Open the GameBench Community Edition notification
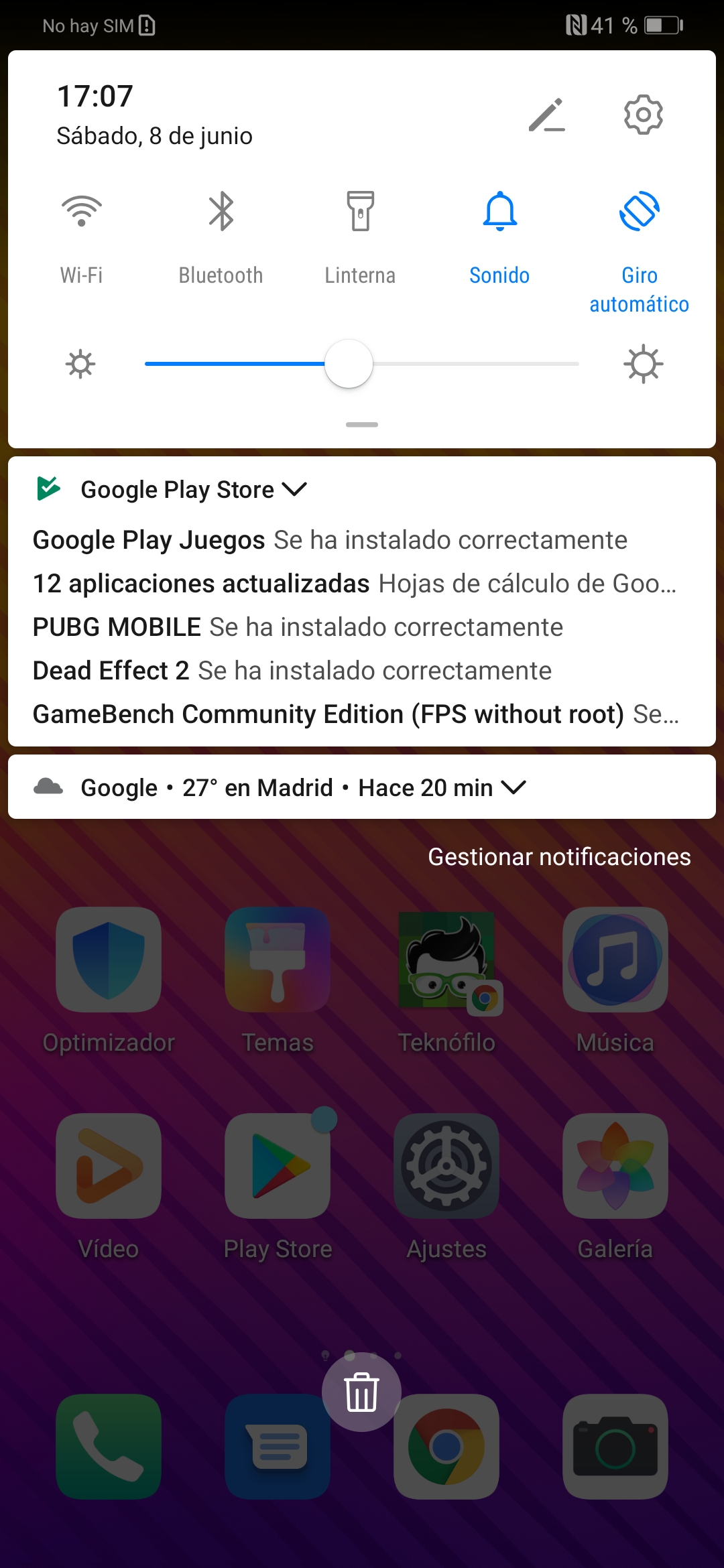 click(357, 714)
